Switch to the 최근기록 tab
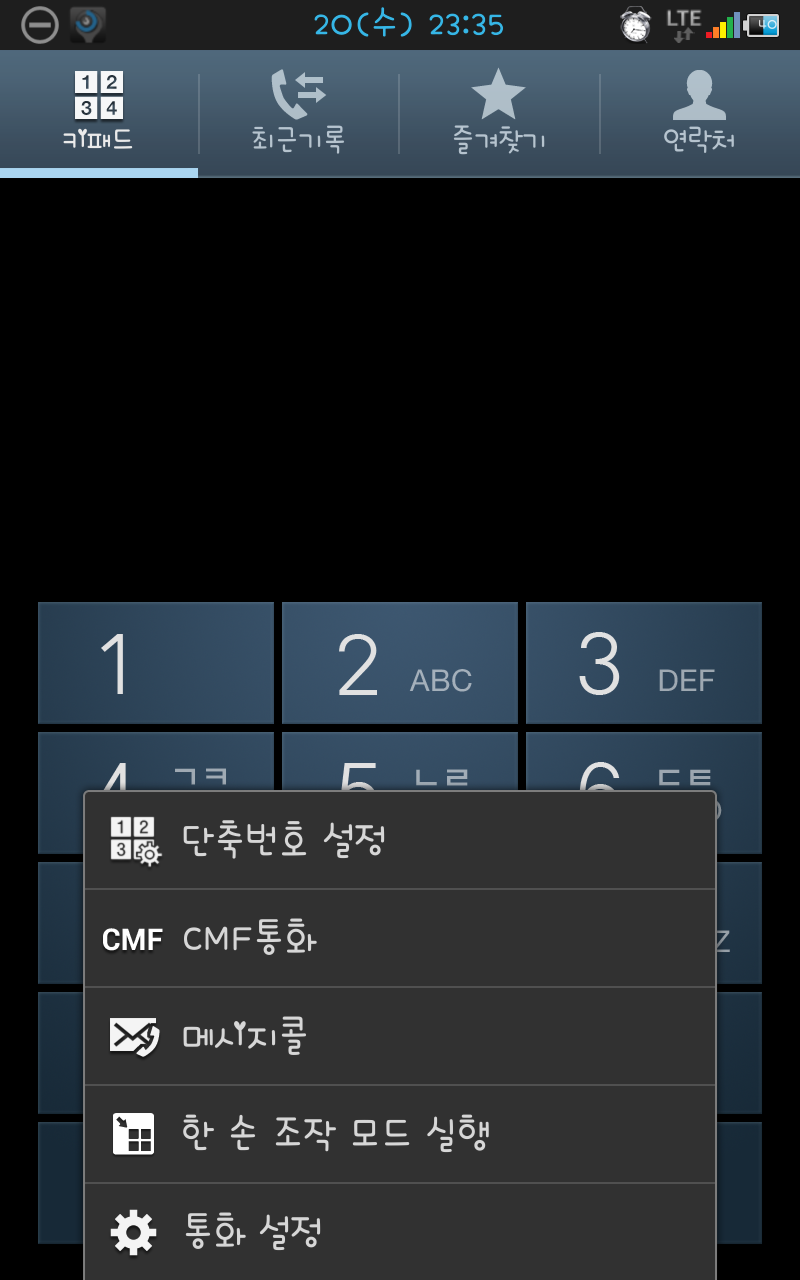Image resolution: width=800 pixels, height=1280 pixels. [x=298, y=113]
